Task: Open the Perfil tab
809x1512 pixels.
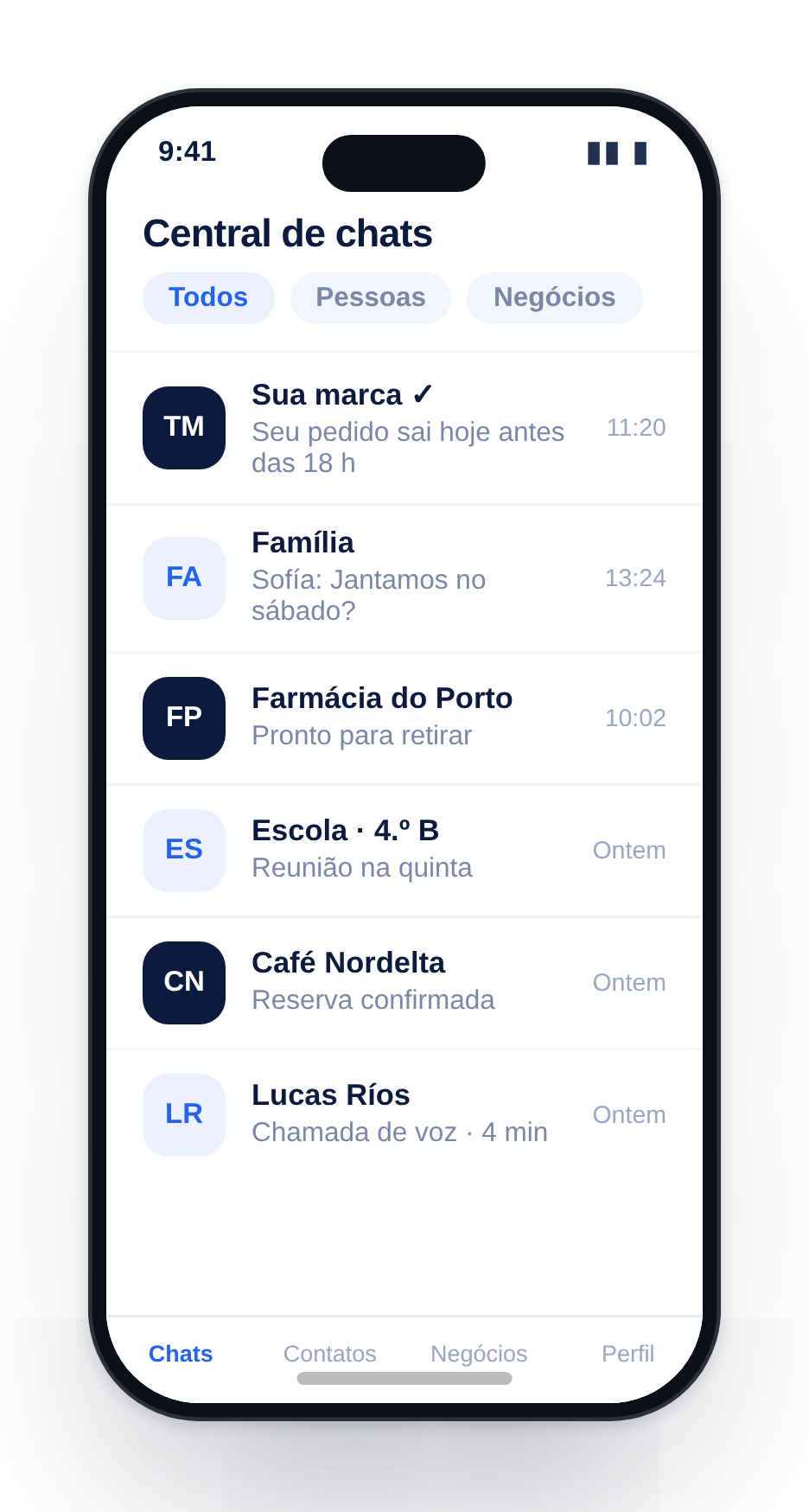Action: (x=628, y=1354)
